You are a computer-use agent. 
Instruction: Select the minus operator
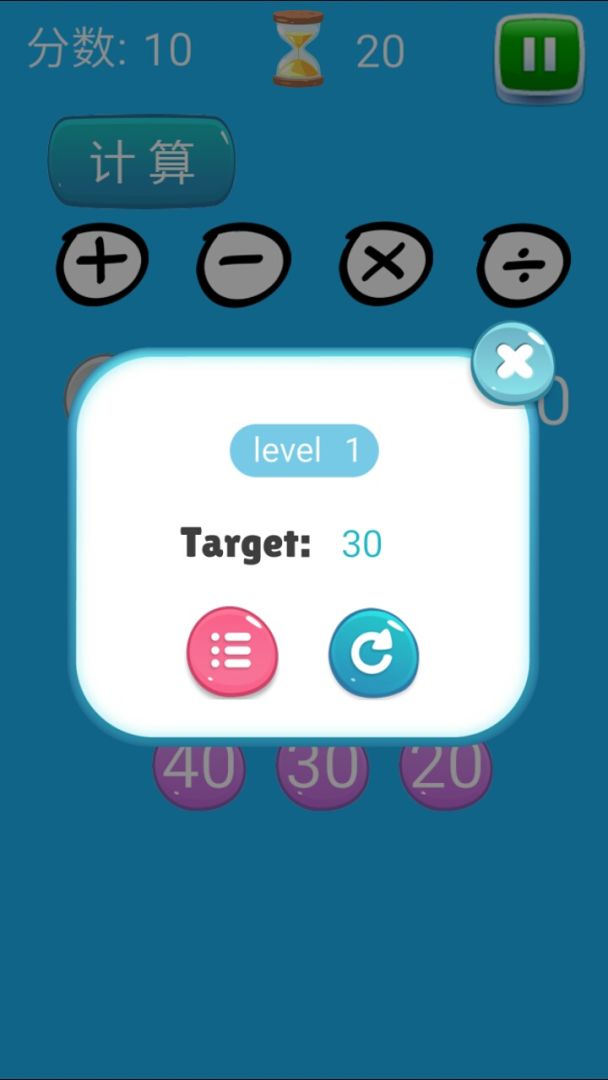tap(244, 264)
